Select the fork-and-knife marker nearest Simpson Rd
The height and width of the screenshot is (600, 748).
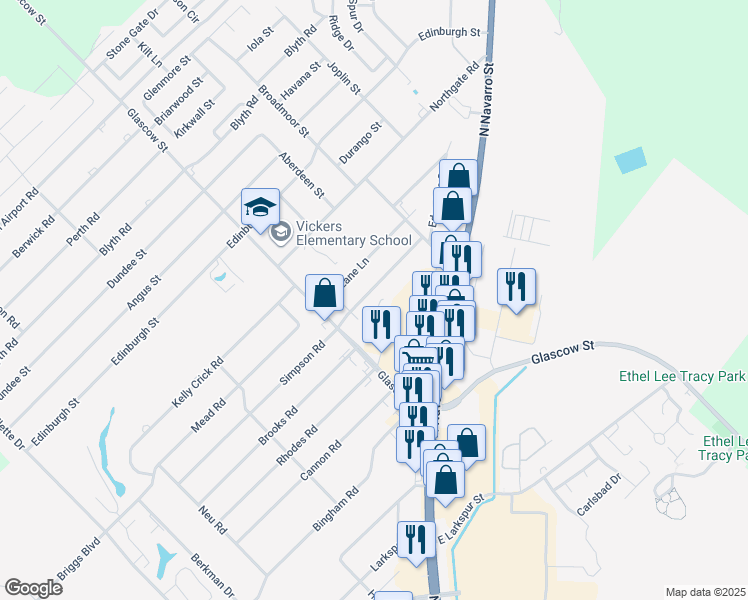tap(381, 326)
